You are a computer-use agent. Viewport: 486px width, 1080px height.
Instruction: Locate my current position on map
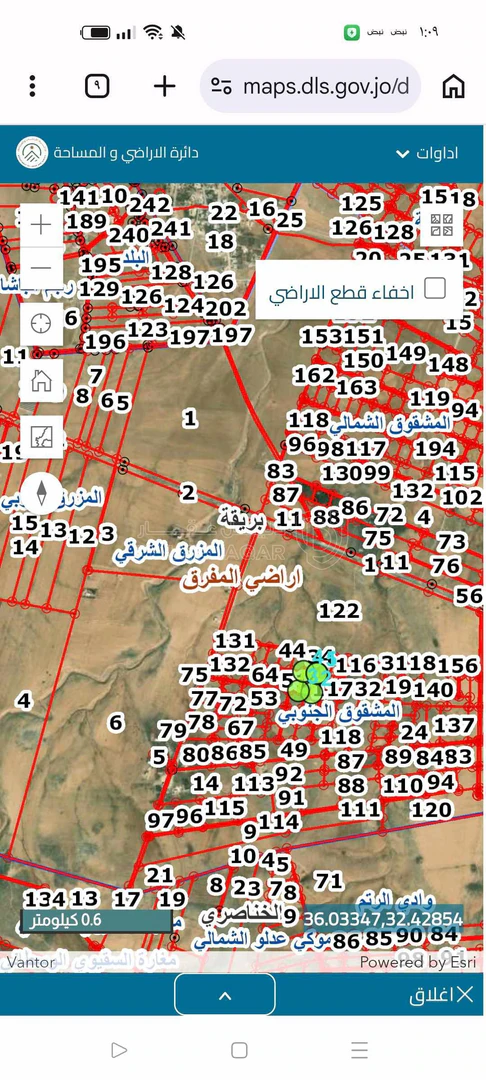click(x=41, y=323)
